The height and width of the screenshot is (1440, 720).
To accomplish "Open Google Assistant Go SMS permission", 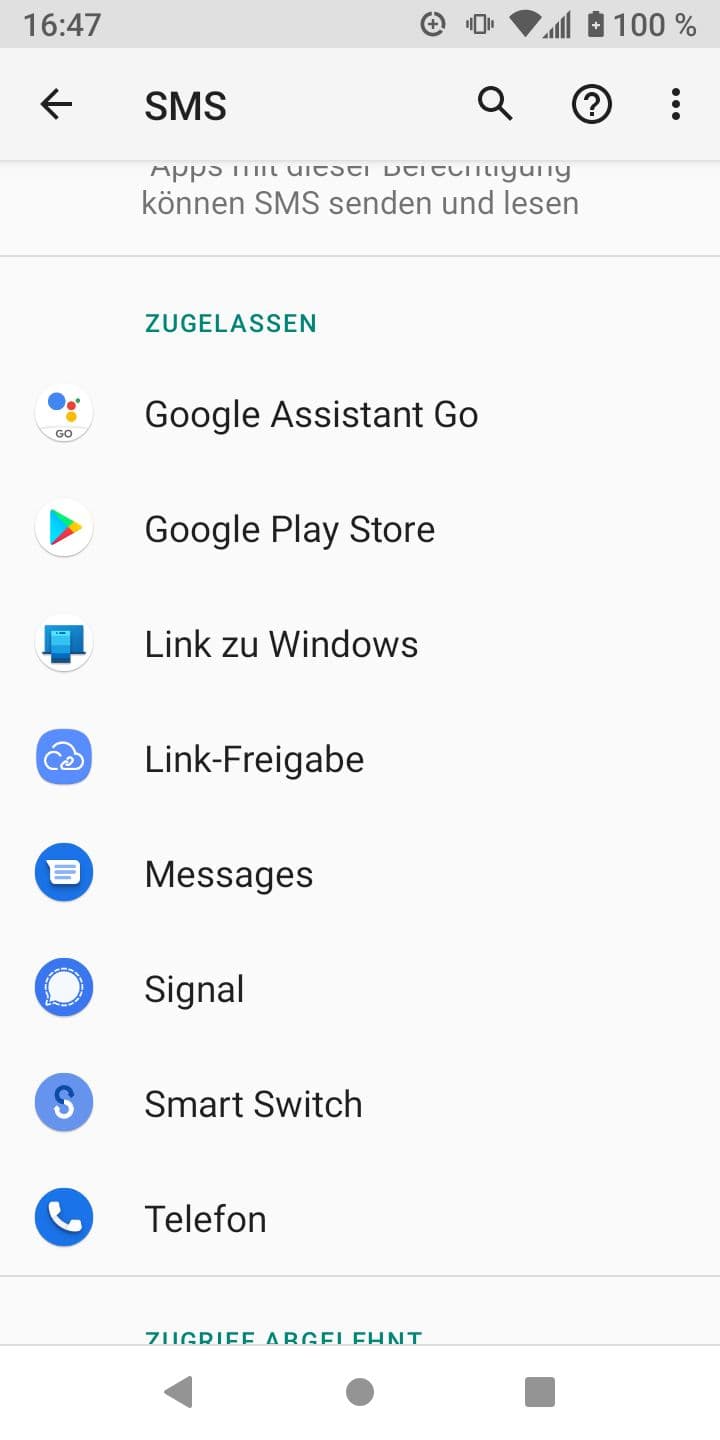I will point(360,414).
